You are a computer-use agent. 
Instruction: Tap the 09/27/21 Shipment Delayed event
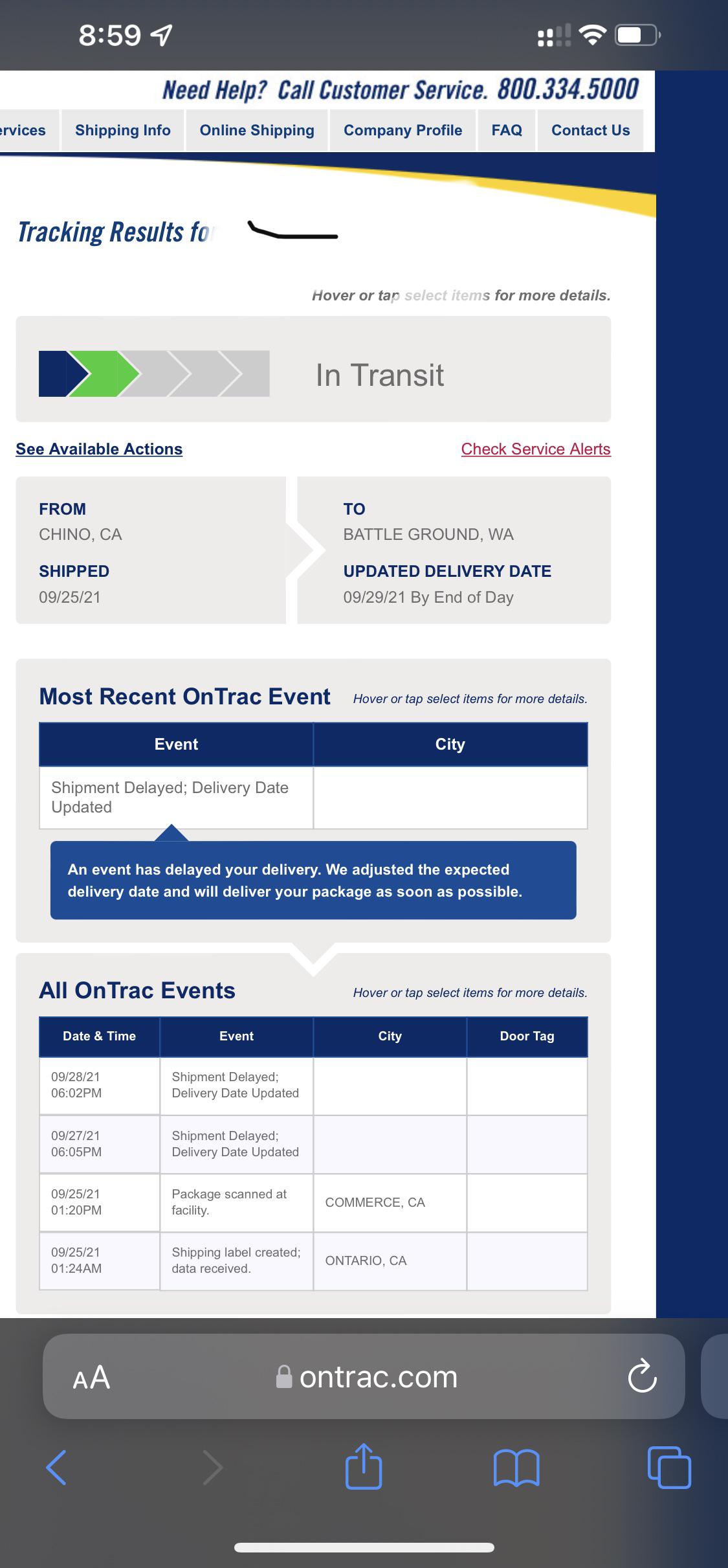pos(236,1143)
